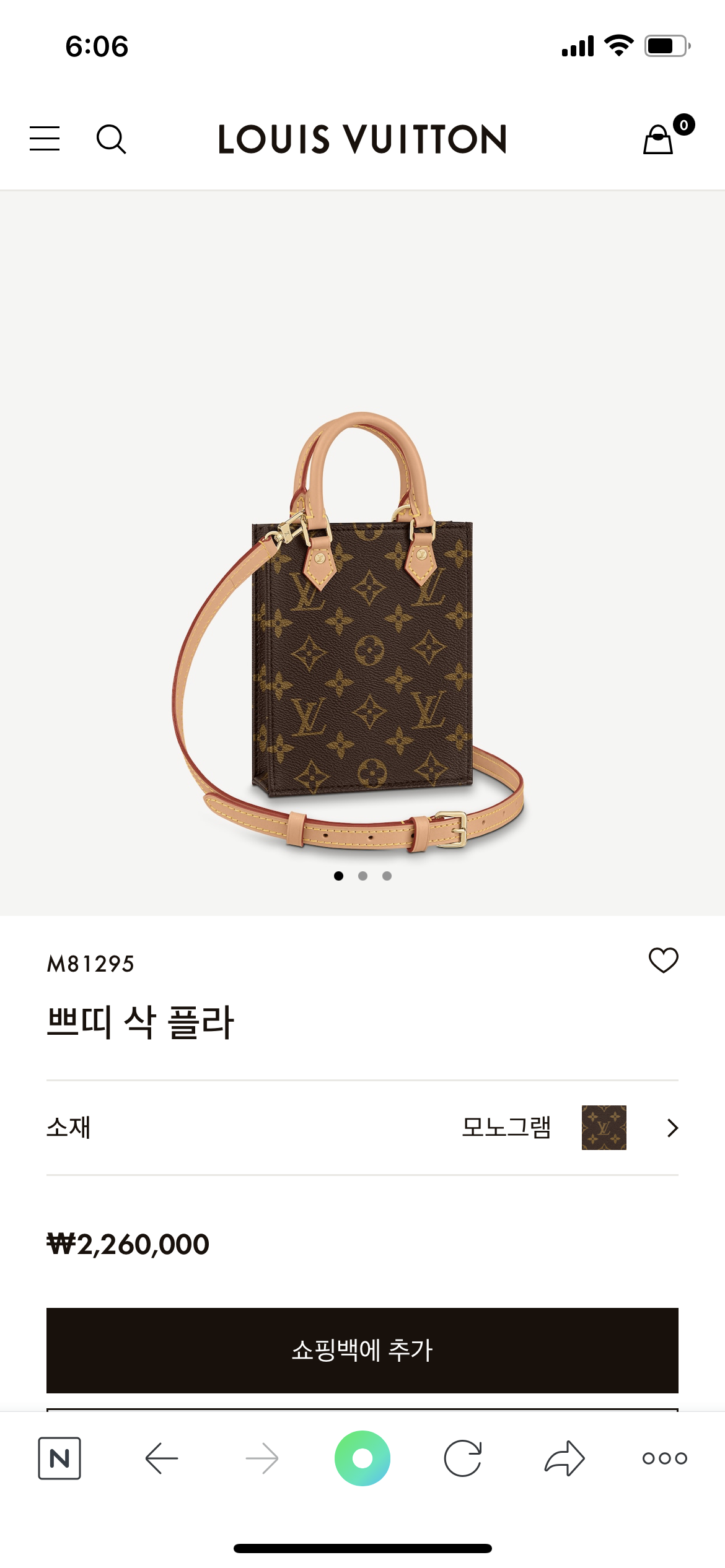
Task: Go to Naver home via N button
Action: [59, 1458]
